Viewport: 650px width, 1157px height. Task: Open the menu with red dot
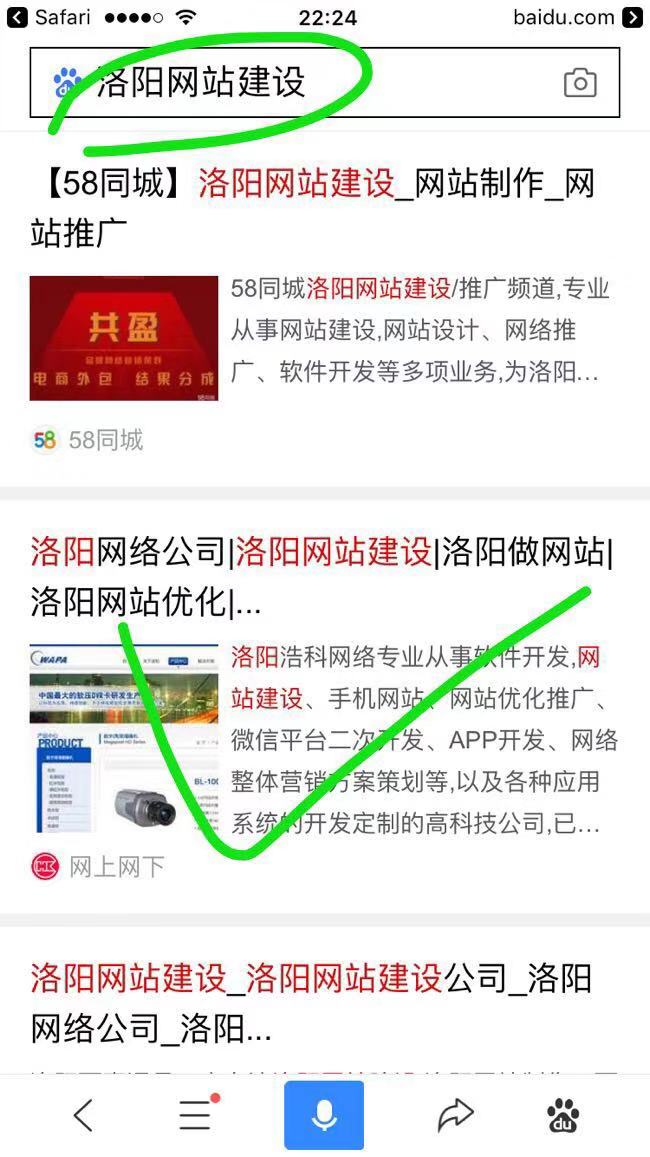tap(197, 1115)
